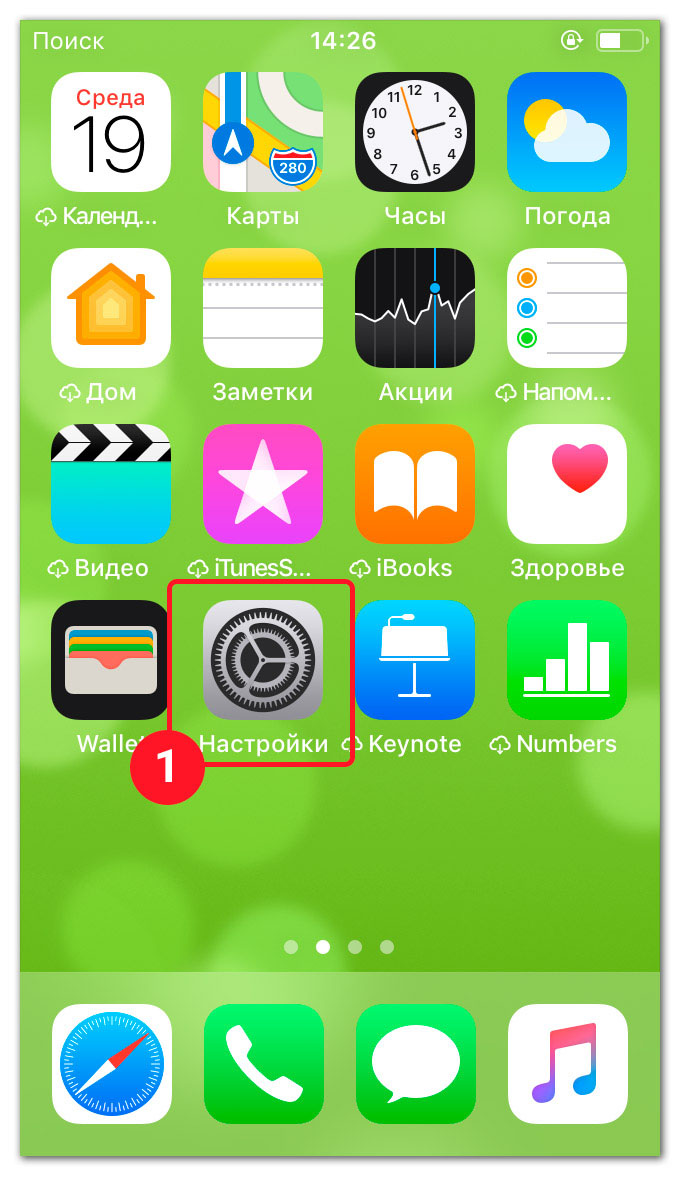
Task: Launch the Дом home app
Action: pos(111,308)
